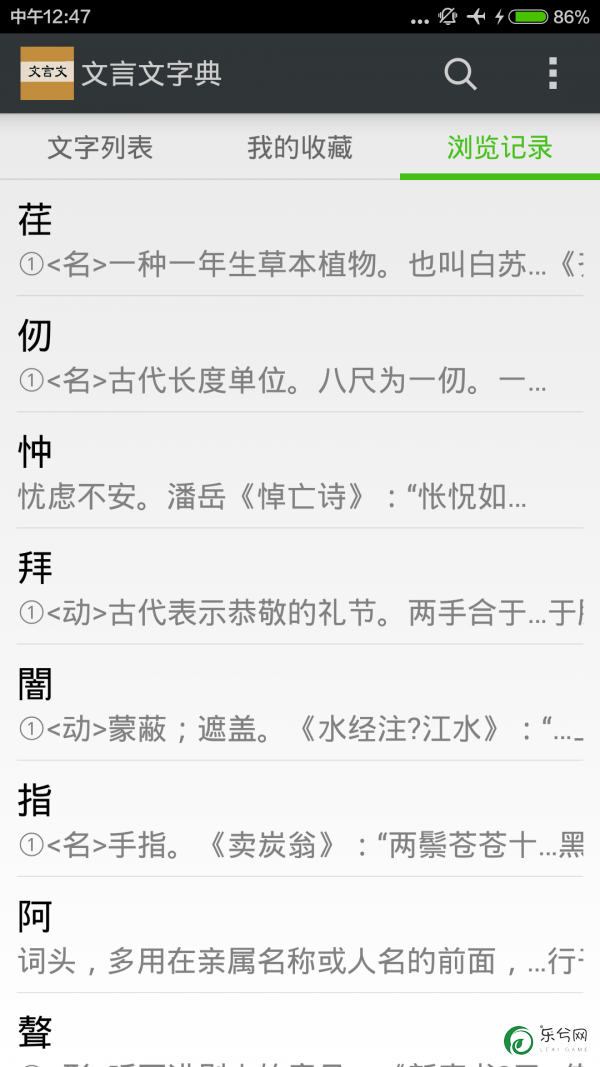Open the entry for 仞

[300, 355]
